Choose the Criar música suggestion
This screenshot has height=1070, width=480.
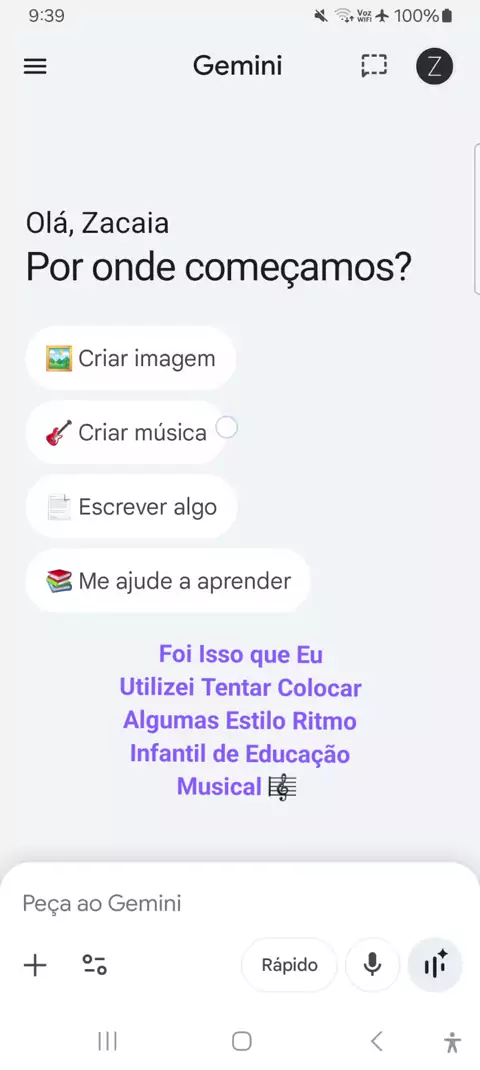coord(126,433)
